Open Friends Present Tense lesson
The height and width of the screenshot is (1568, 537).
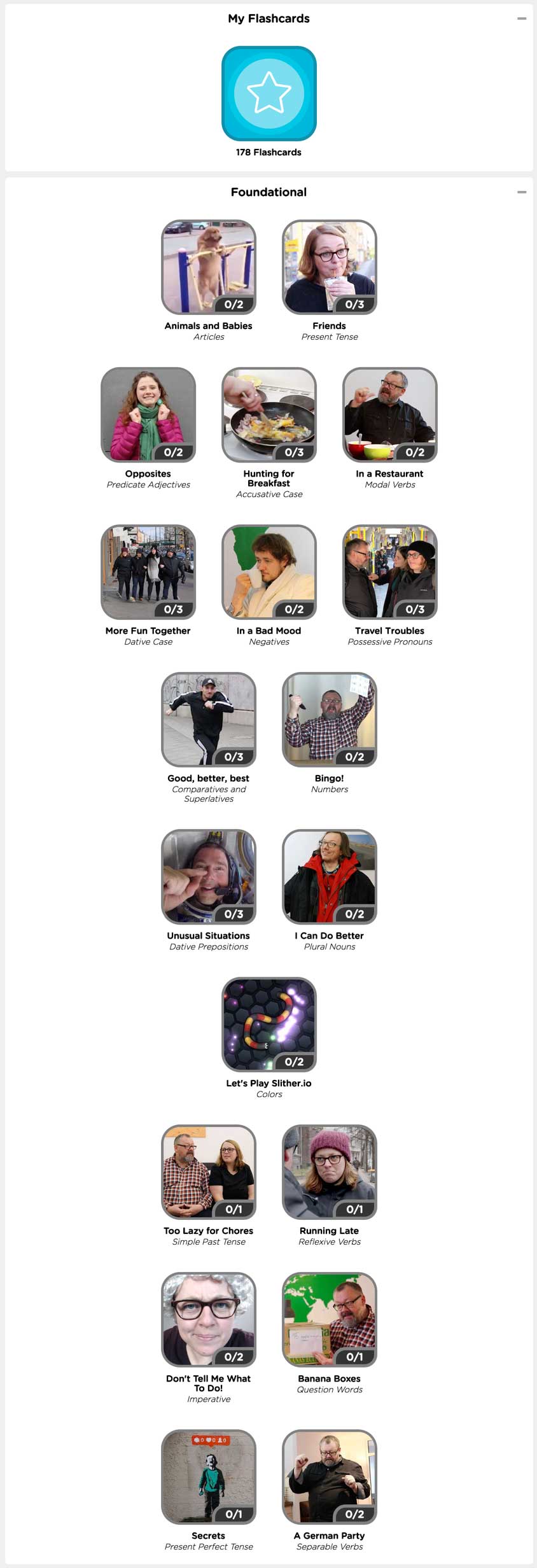click(330, 267)
